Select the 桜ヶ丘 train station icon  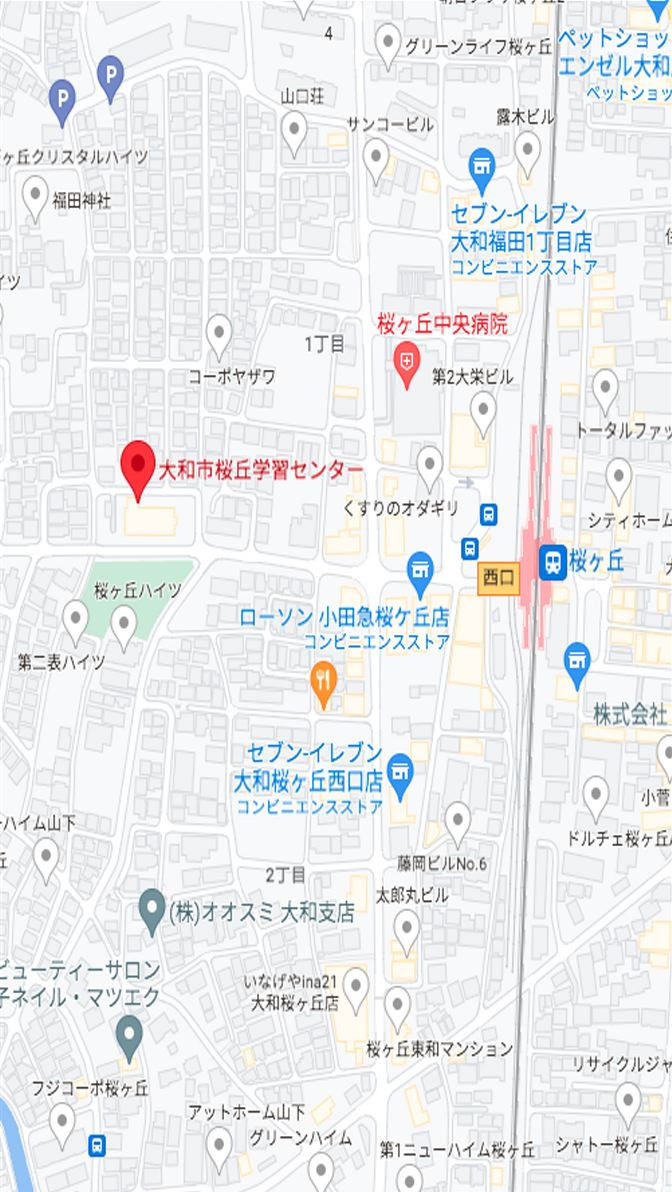click(552, 563)
